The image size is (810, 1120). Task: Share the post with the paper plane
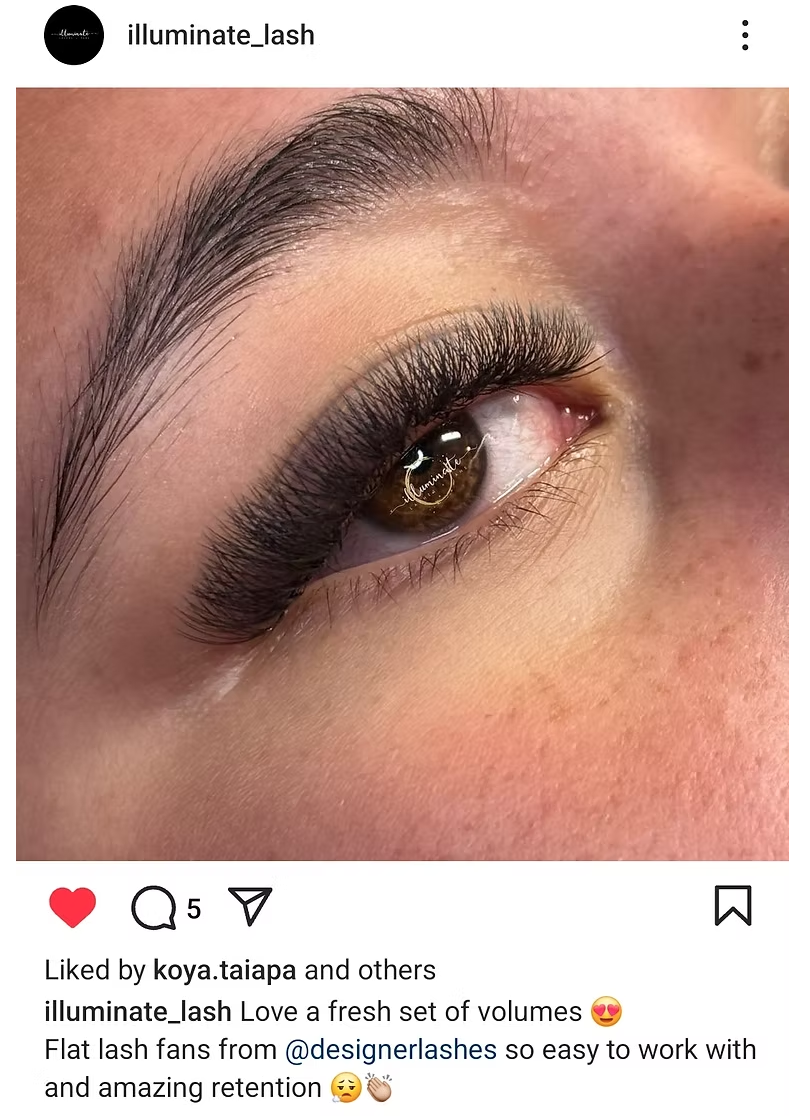[x=250, y=906]
